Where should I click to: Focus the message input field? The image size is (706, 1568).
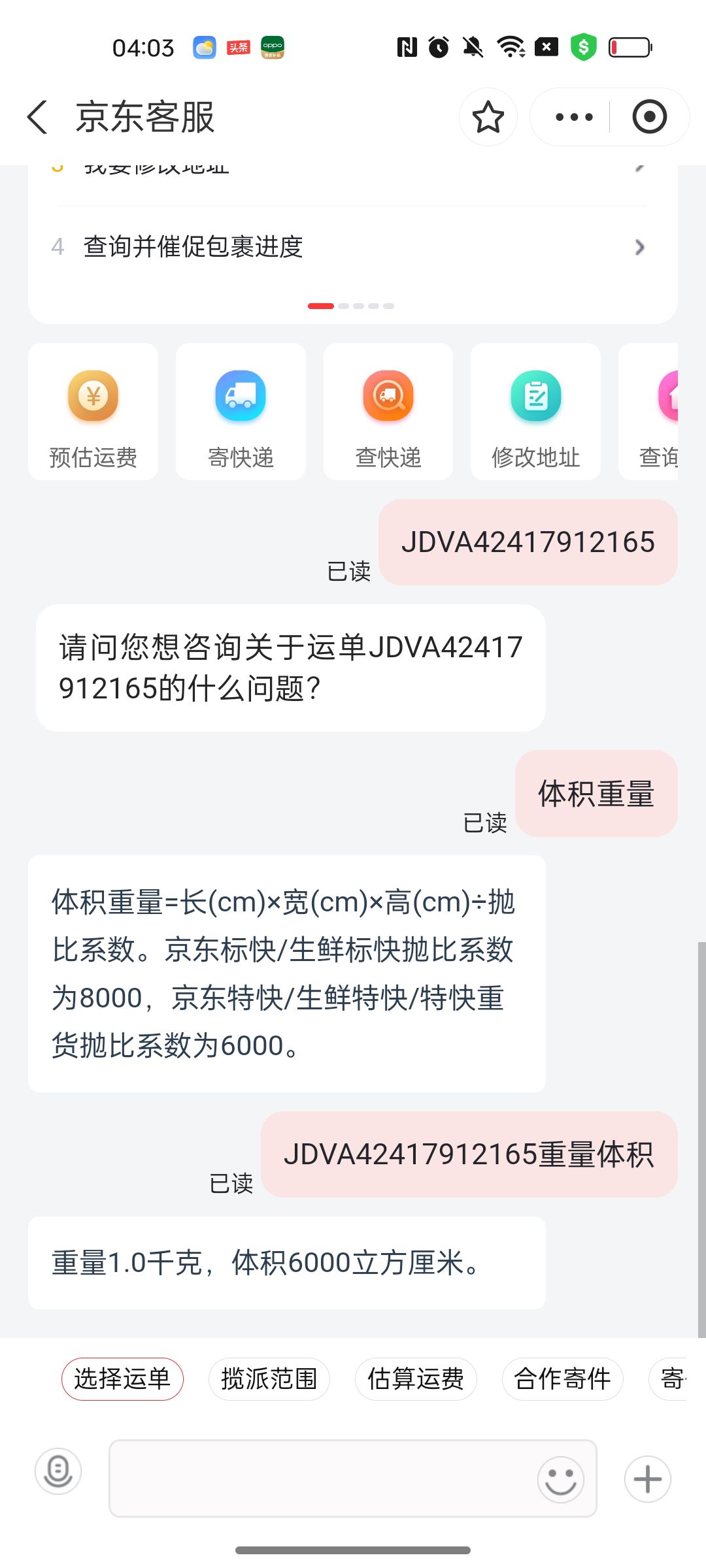pos(320,1478)
